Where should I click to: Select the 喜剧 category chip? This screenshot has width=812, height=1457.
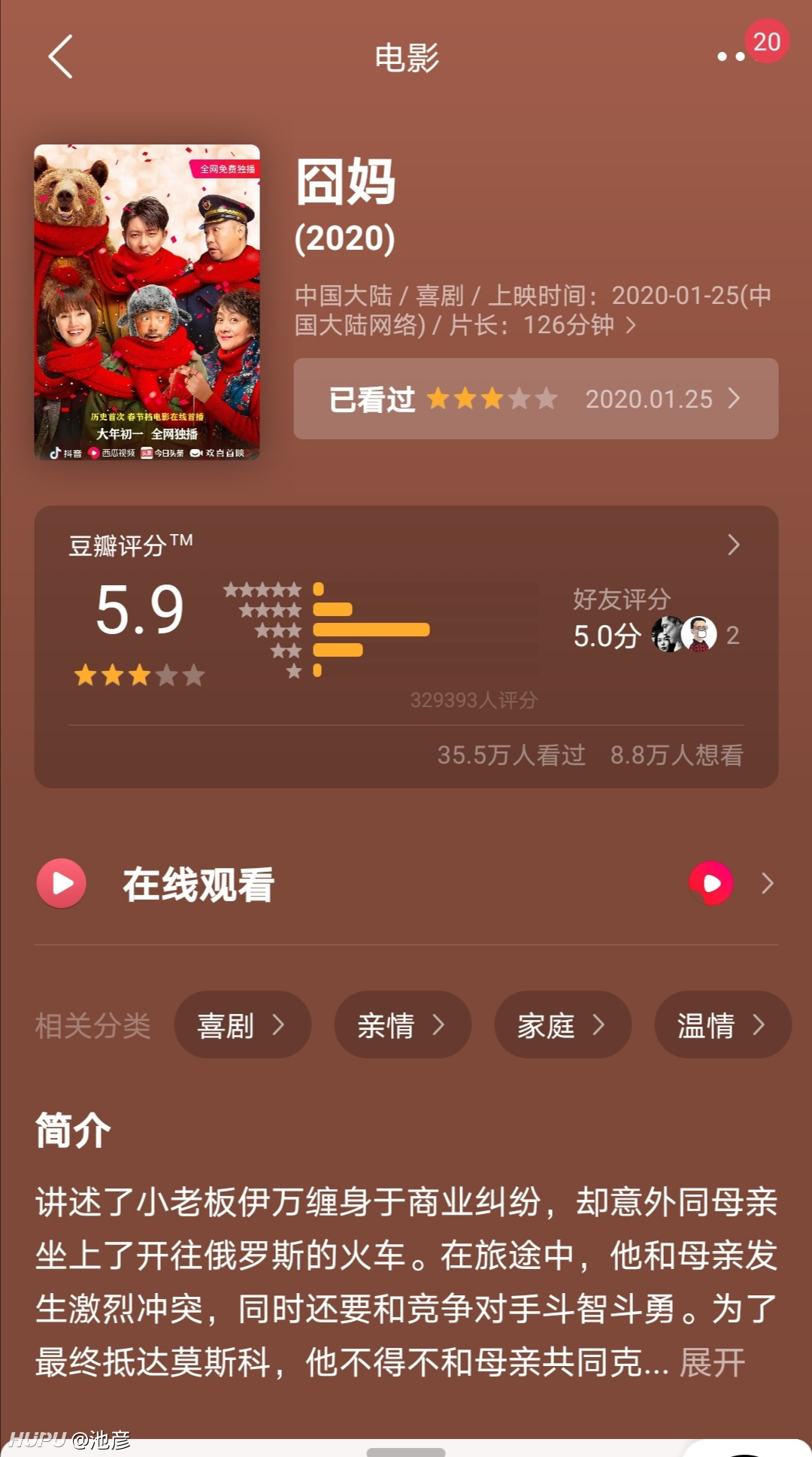point(242,1024)
